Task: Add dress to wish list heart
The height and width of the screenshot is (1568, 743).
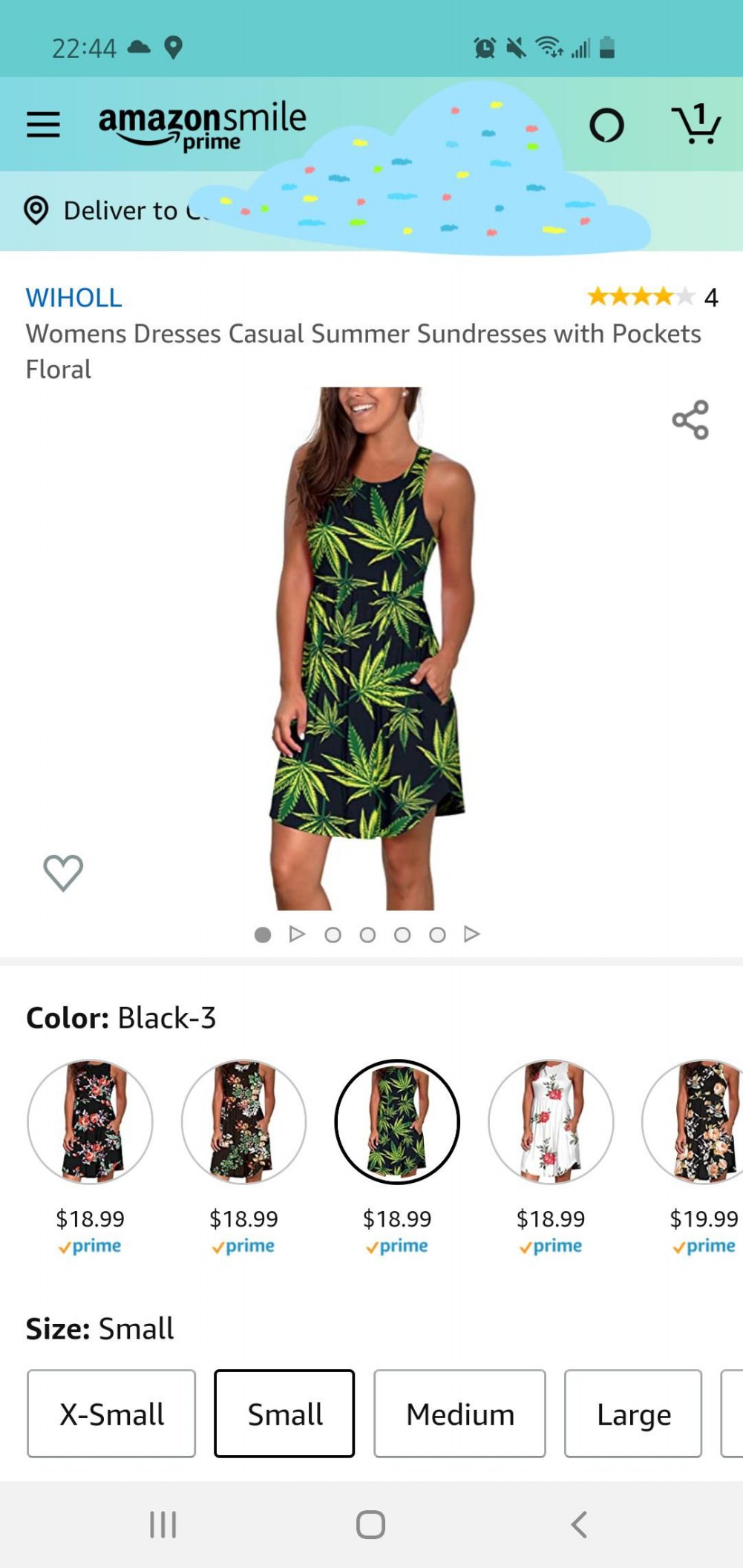Action: coord(63,872)
